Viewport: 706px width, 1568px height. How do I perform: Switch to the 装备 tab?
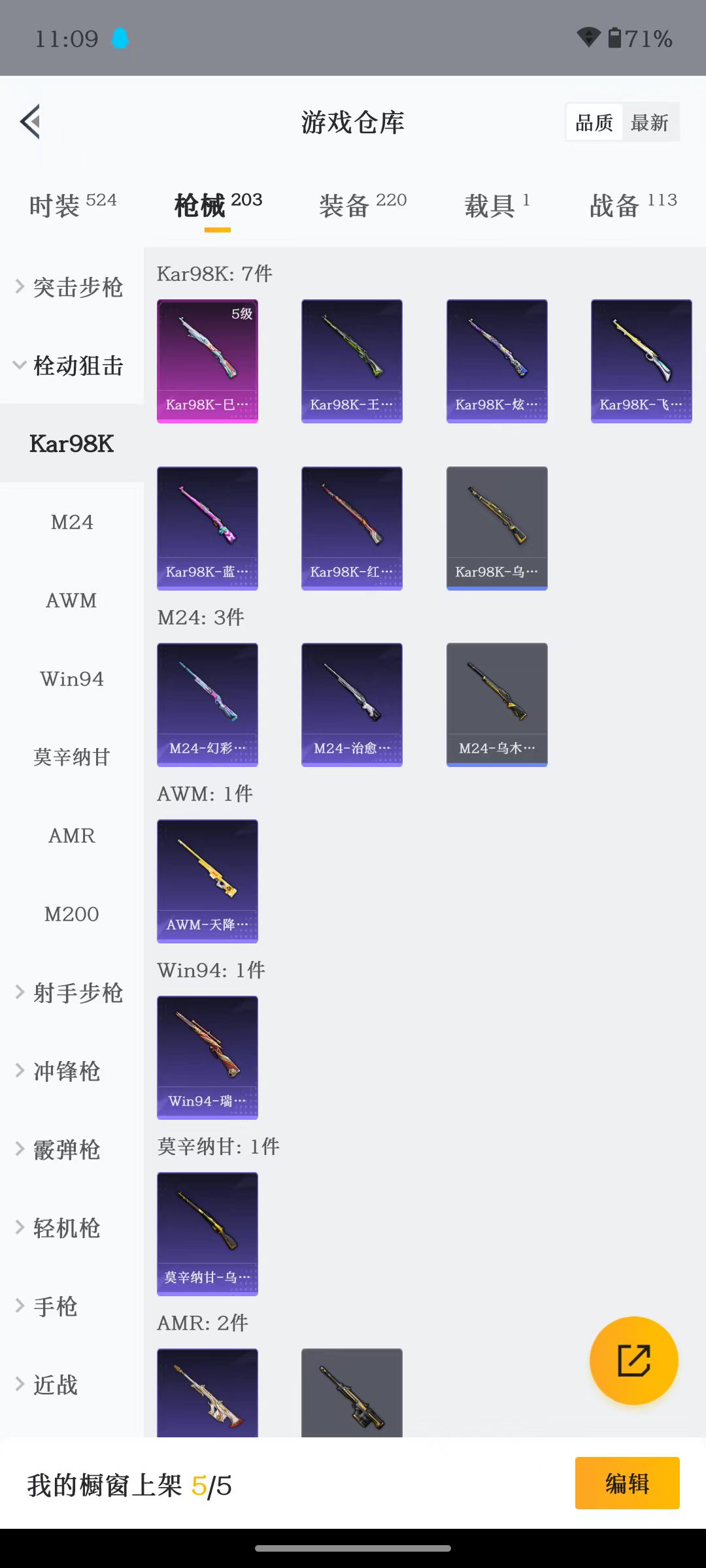coord(363,205)
